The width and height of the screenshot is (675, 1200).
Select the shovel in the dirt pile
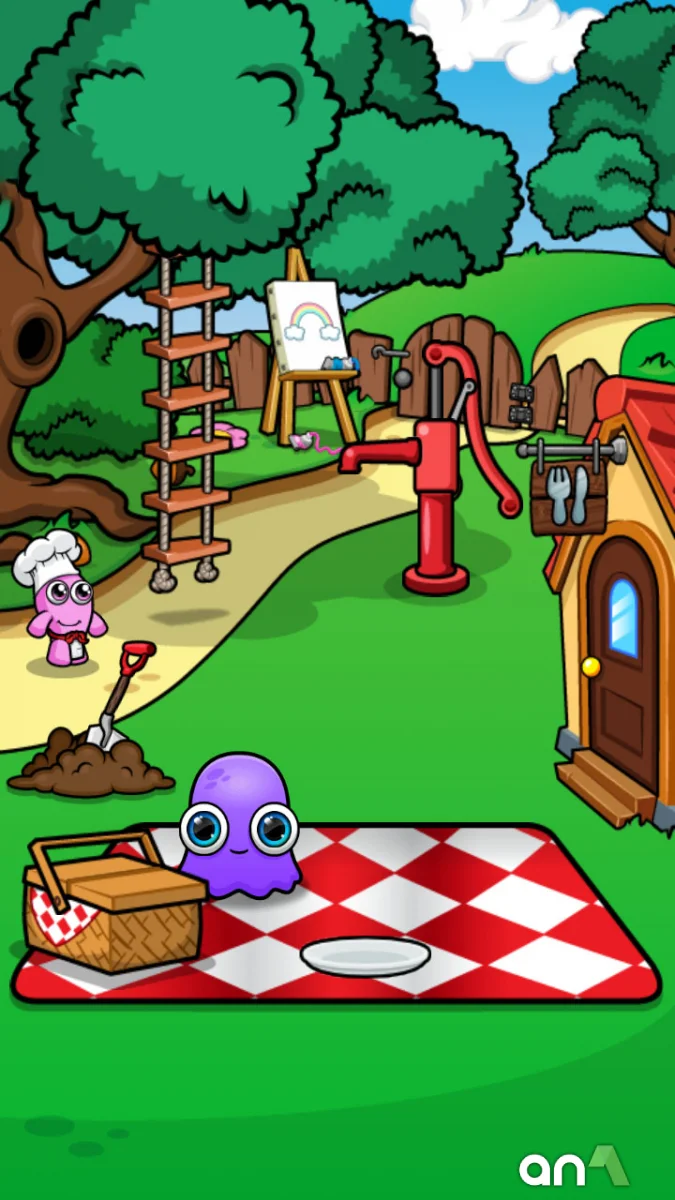coord(118,700)
